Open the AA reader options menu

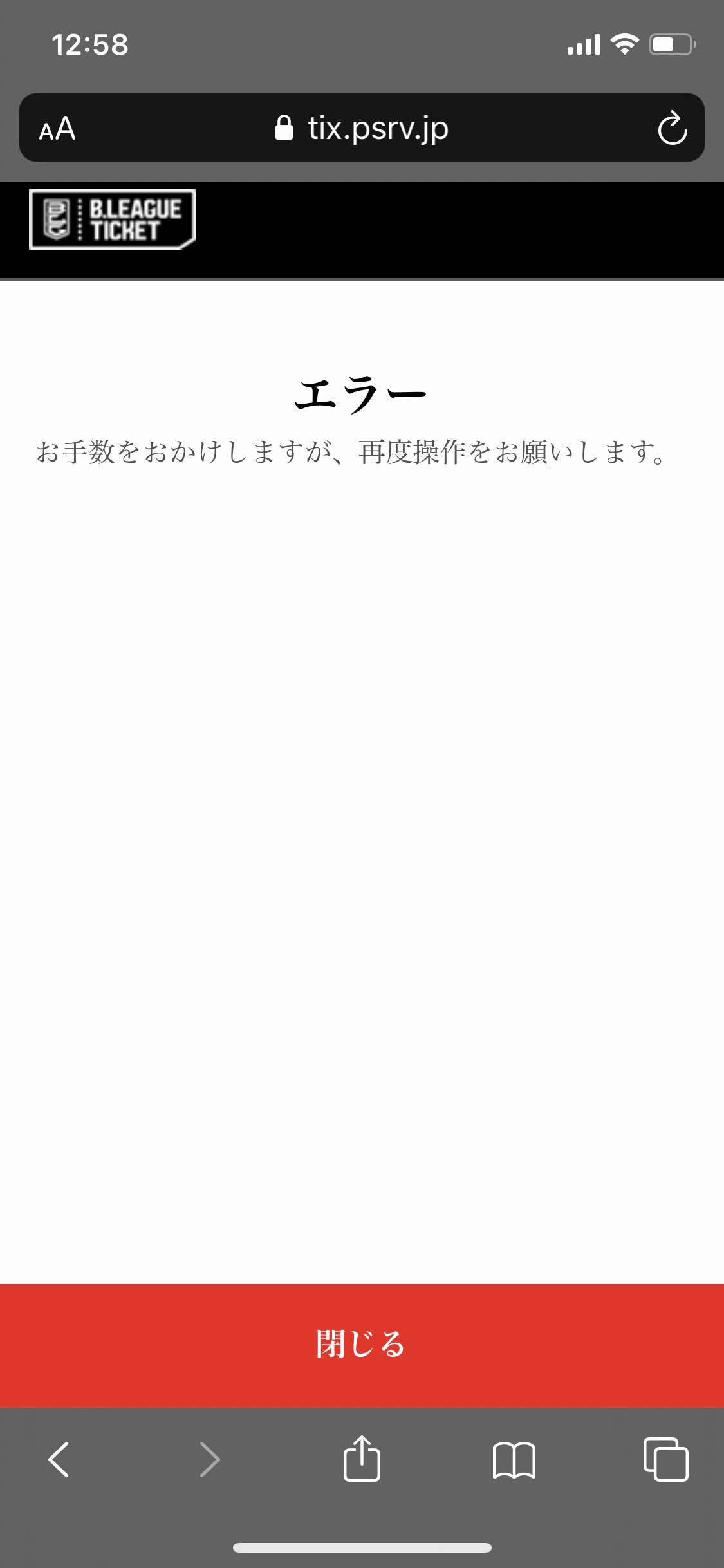[57, 129]
